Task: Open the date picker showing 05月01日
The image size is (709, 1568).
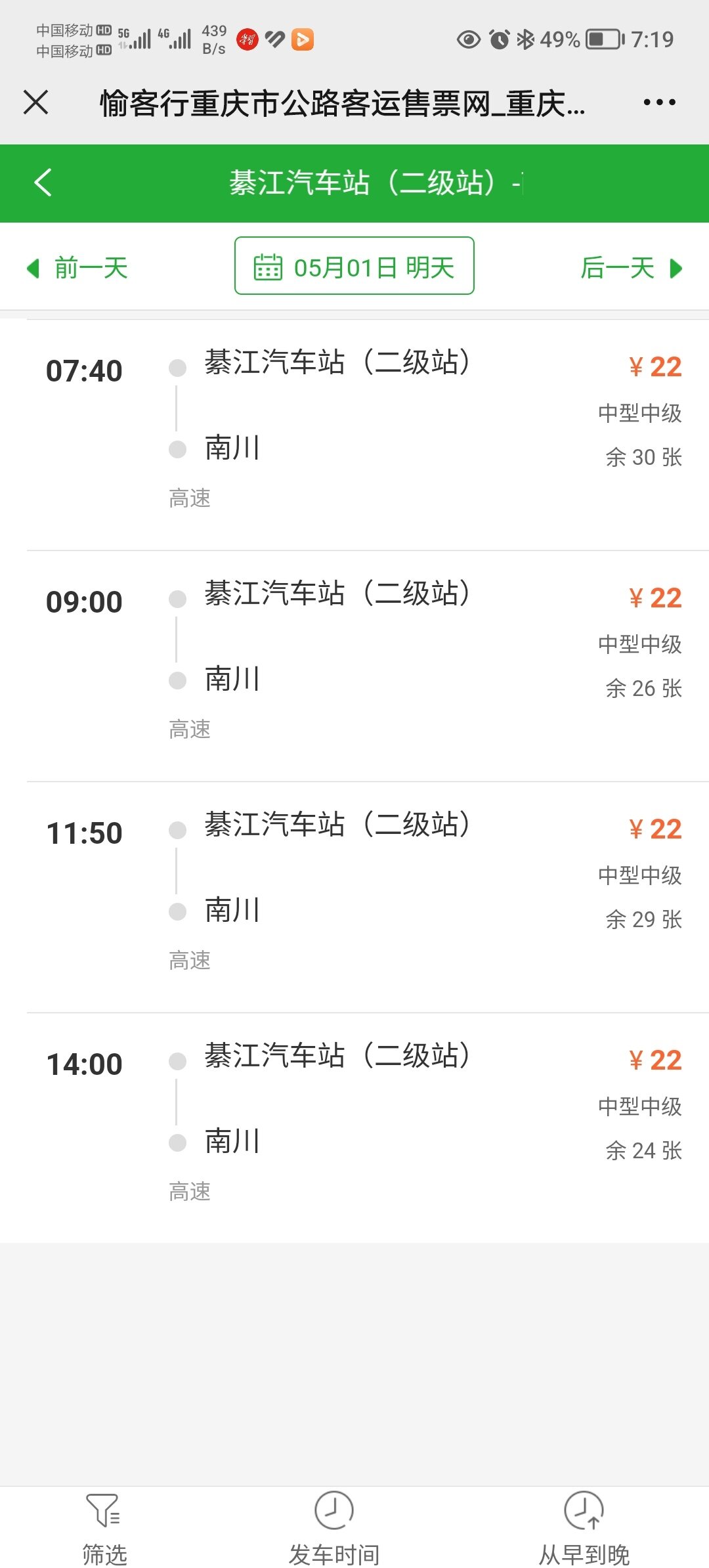Action: coord(354,266)
